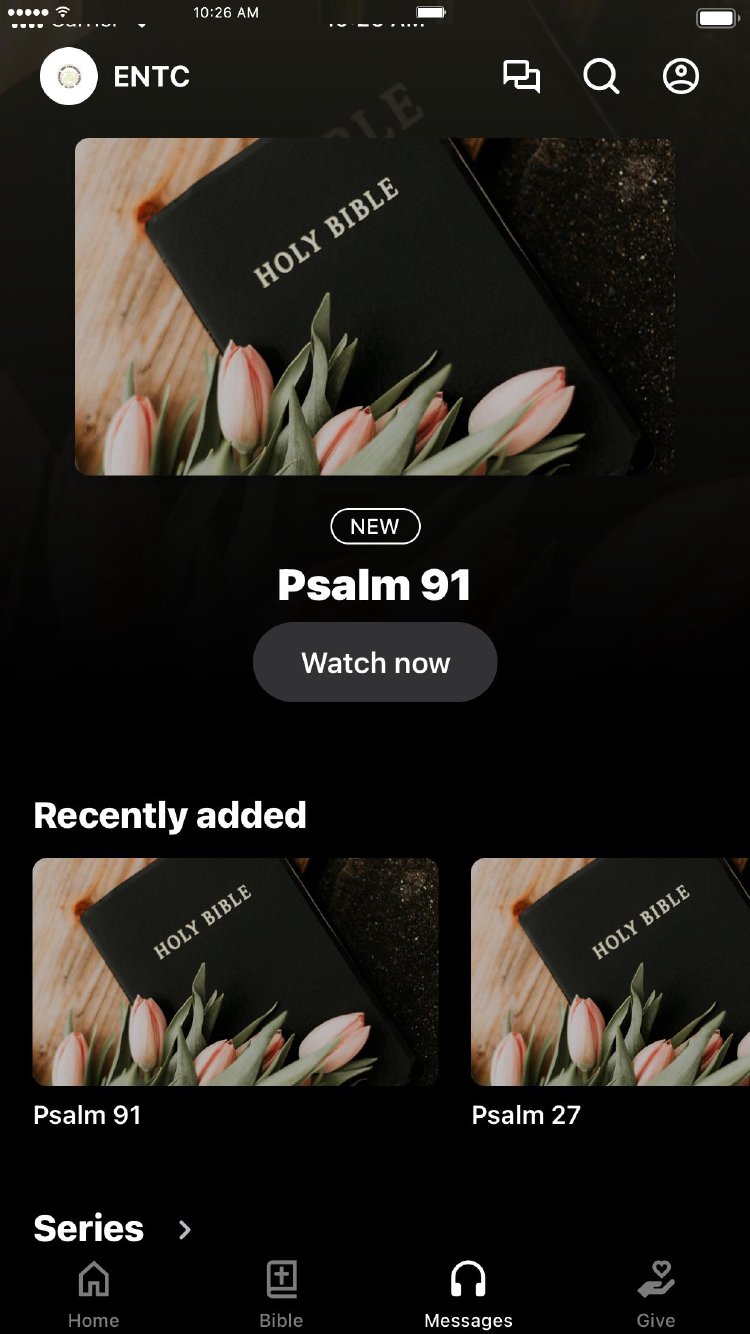Open Psalm 91 in Recently added

235,971
